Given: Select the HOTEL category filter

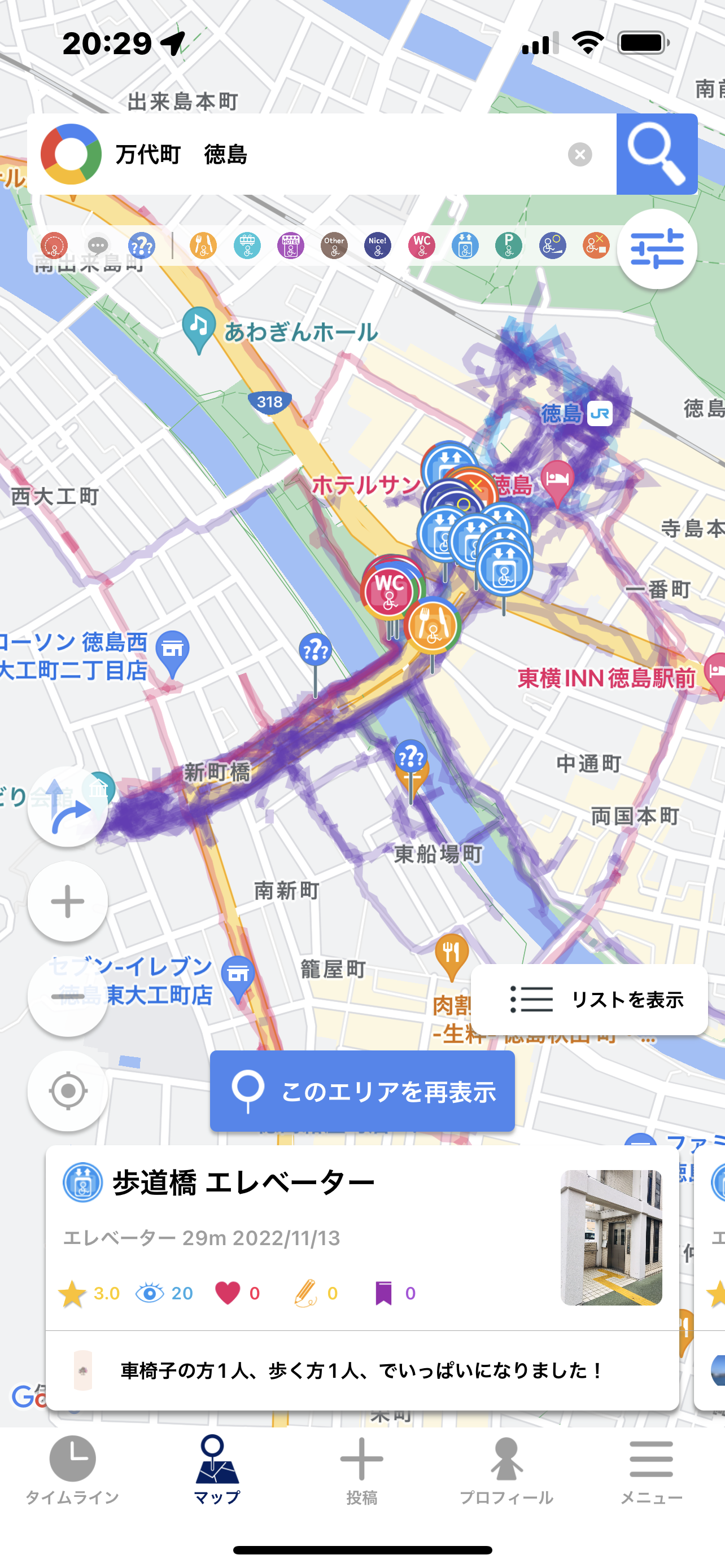Looking at the screenshot, I should [290, 246].
